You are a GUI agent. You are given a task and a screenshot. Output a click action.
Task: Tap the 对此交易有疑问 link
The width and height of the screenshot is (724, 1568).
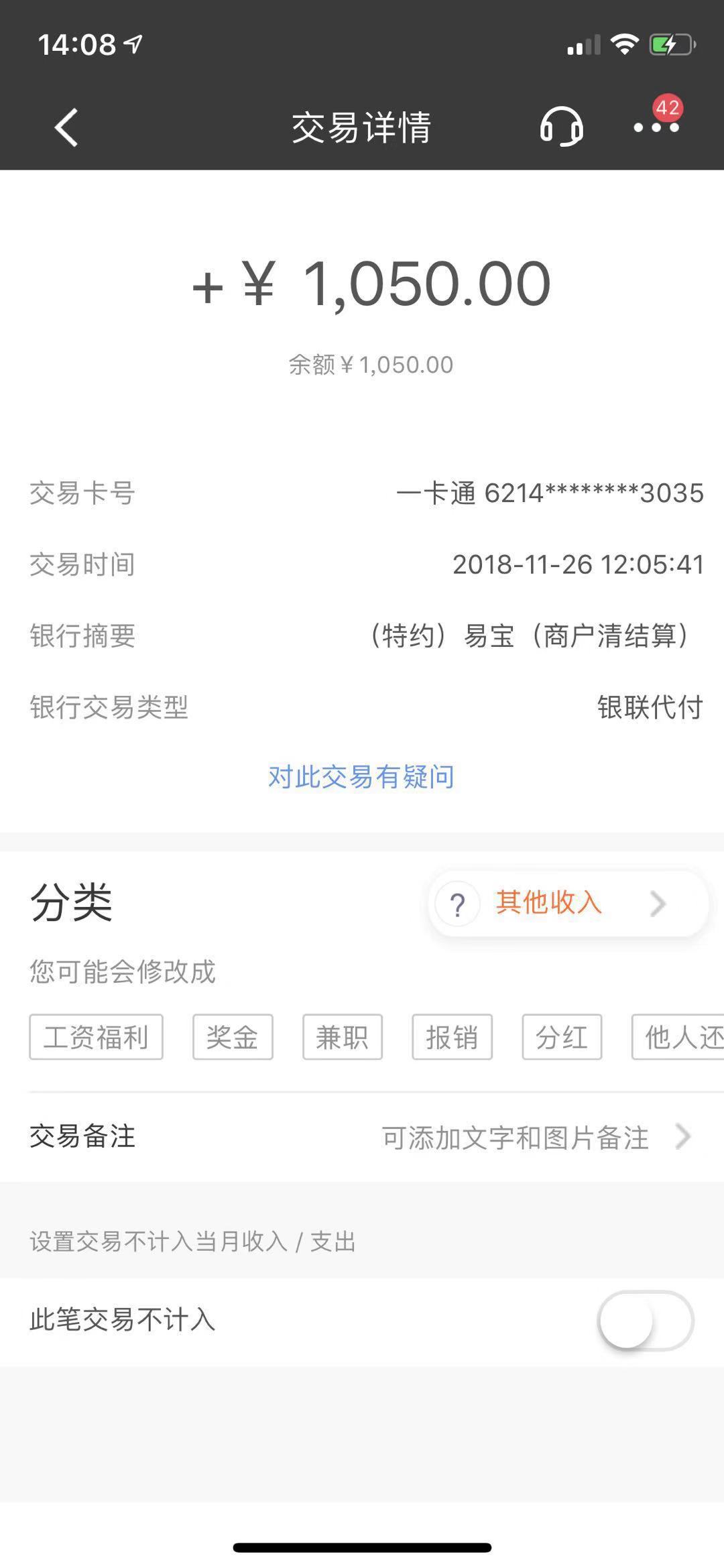tap(361, 777)
